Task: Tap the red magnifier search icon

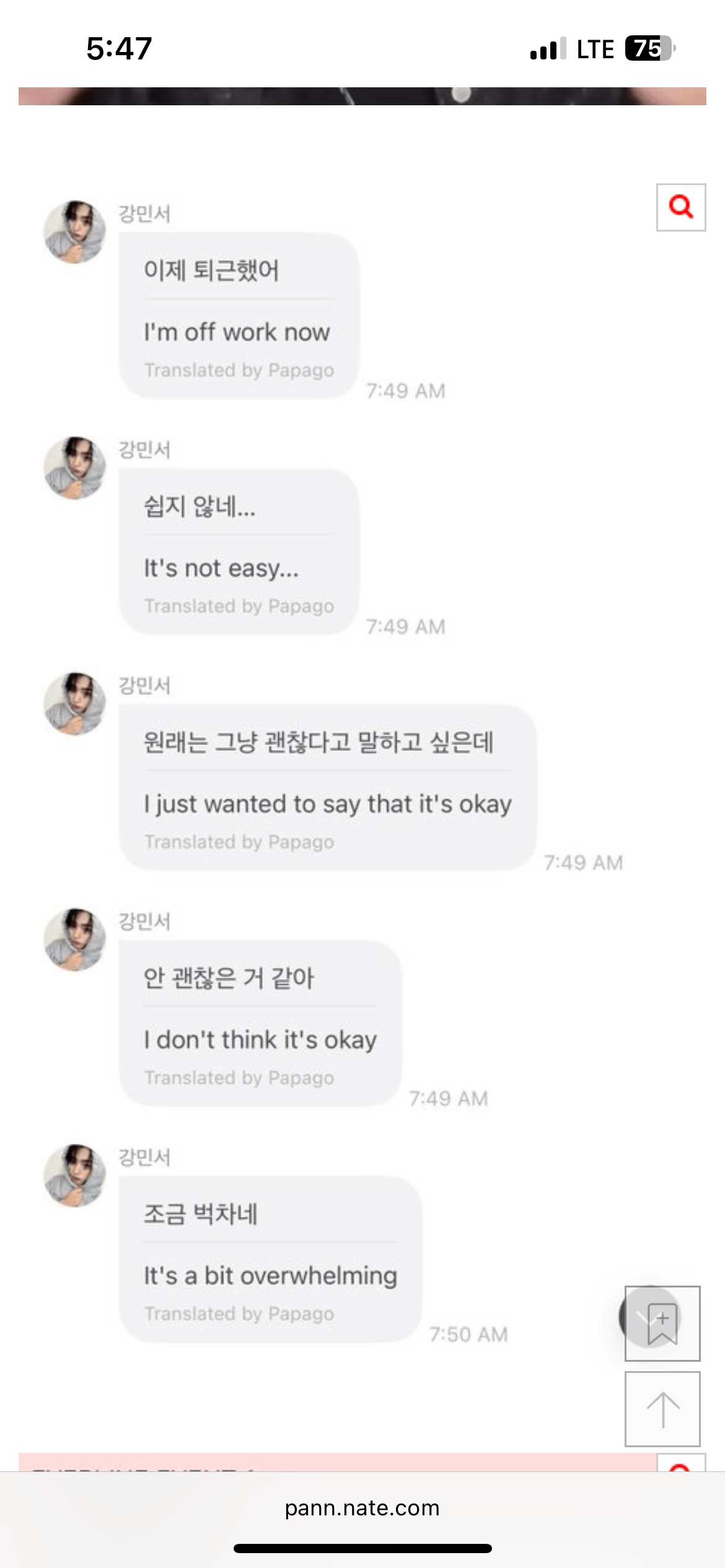Action: coord(680,207)
